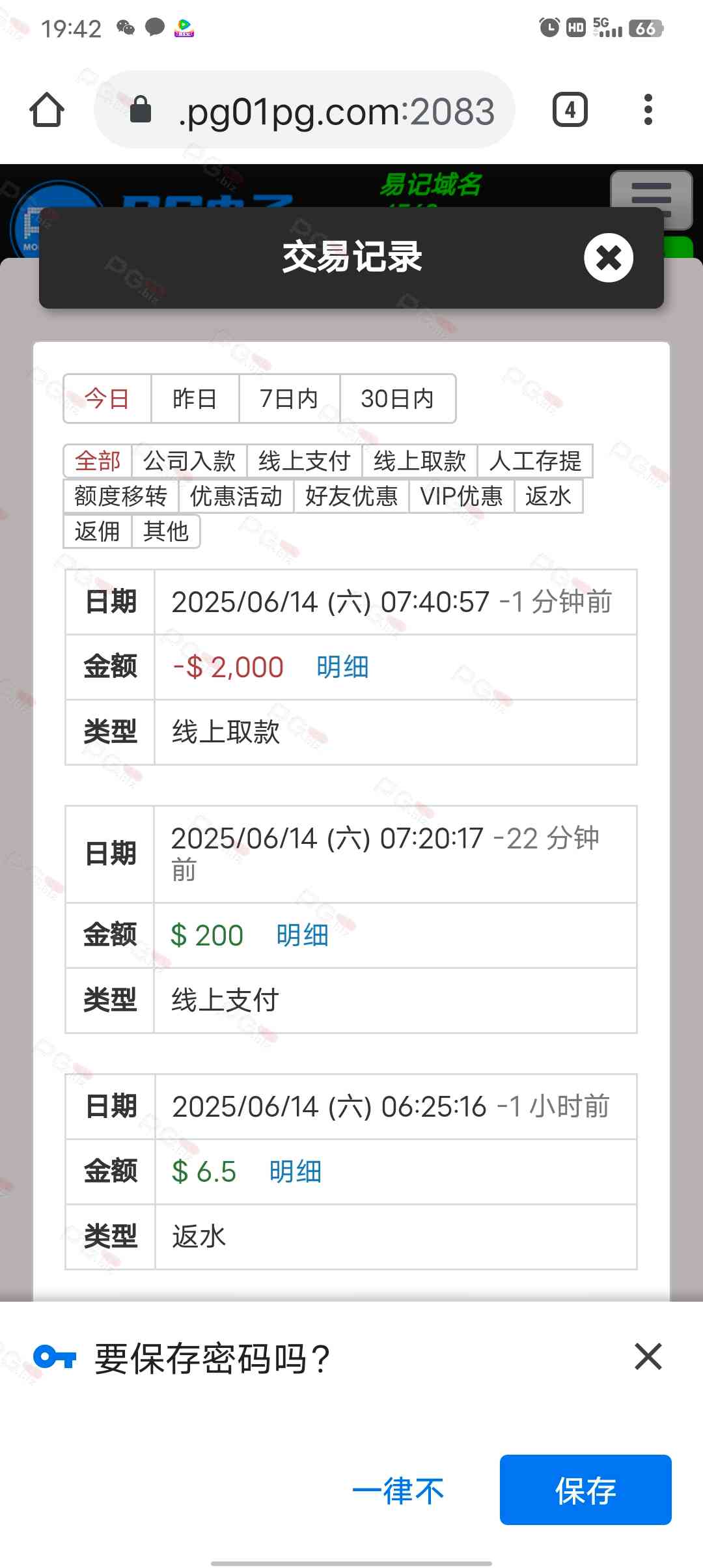Image resolution: width=703 pixels, height=1568 pixels.
Task: Filter records by 线上取款
Action: coord(420,461)
